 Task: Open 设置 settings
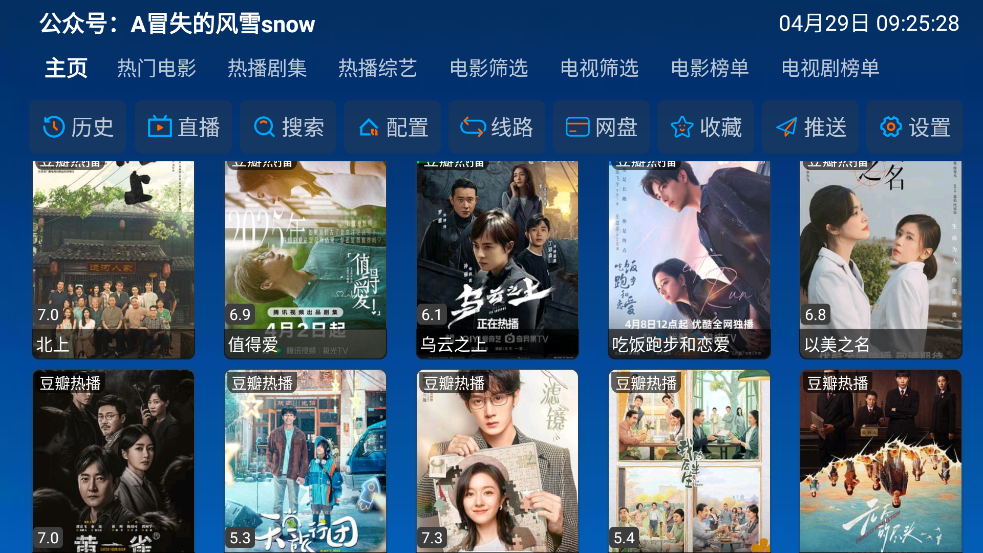[914, 127]
